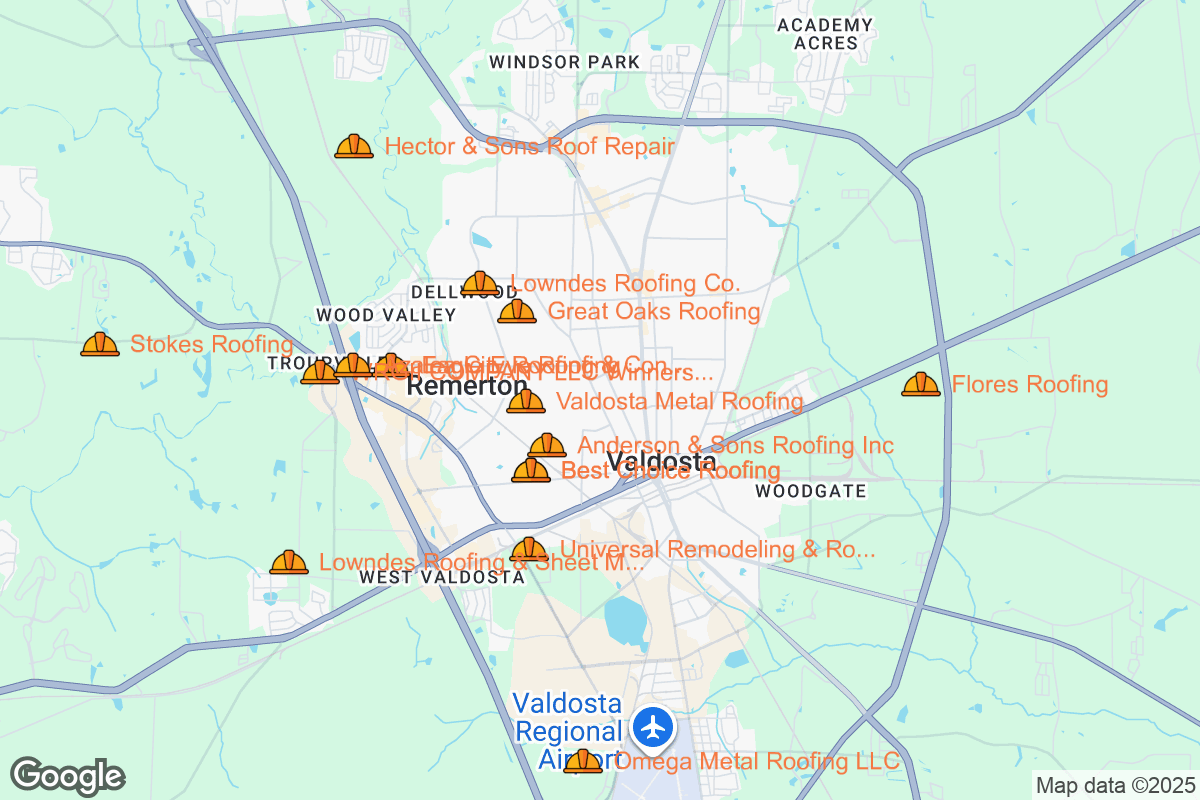This screenshot has width=1200, height=800.
Task: Tap the Great Oaks Roofing pin
Action: tap(517, 312)
